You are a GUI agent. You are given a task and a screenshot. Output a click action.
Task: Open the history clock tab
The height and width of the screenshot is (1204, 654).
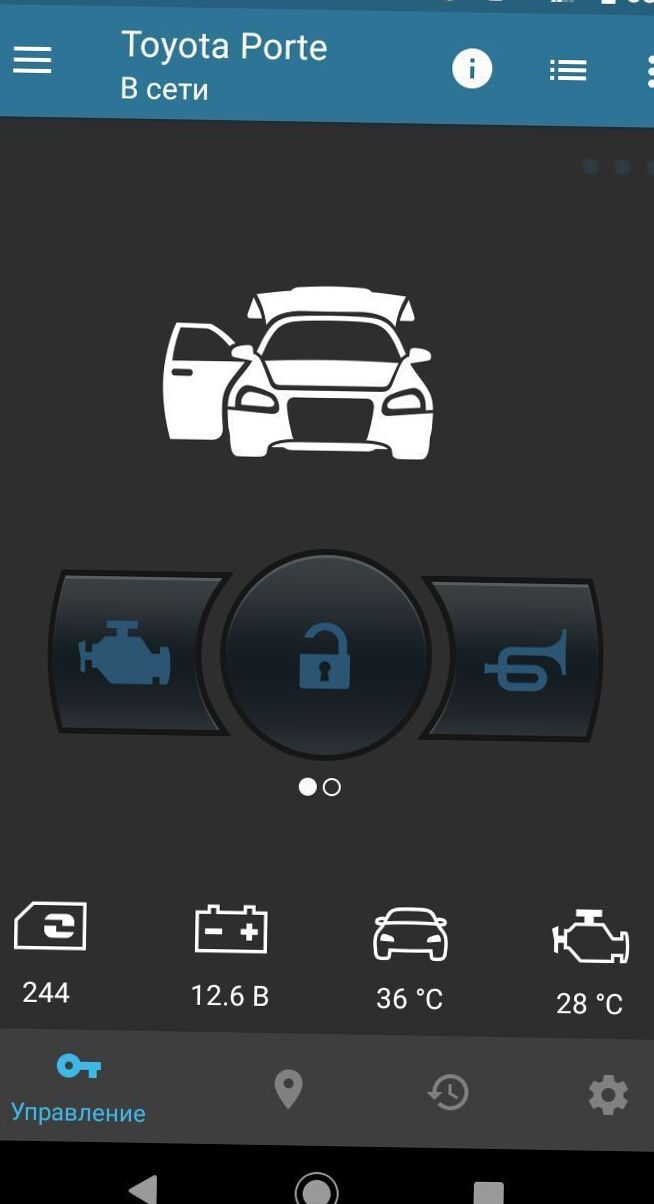[448, 1092]
